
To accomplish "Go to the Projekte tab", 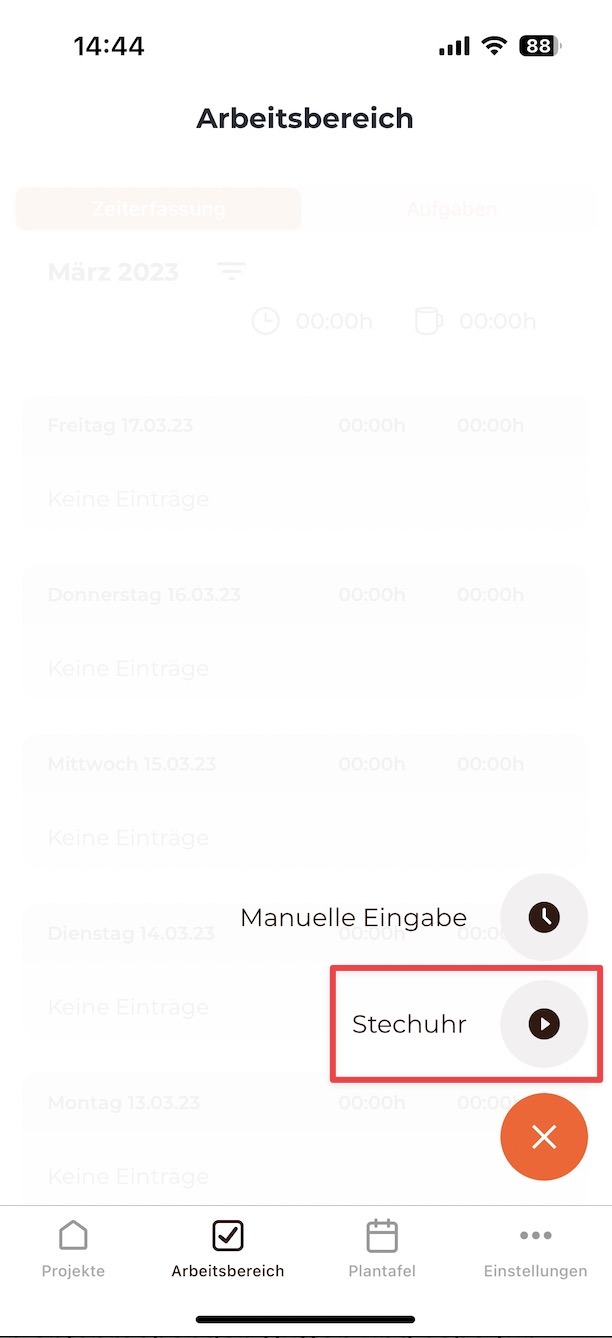I will click(x=73, y=1249).
